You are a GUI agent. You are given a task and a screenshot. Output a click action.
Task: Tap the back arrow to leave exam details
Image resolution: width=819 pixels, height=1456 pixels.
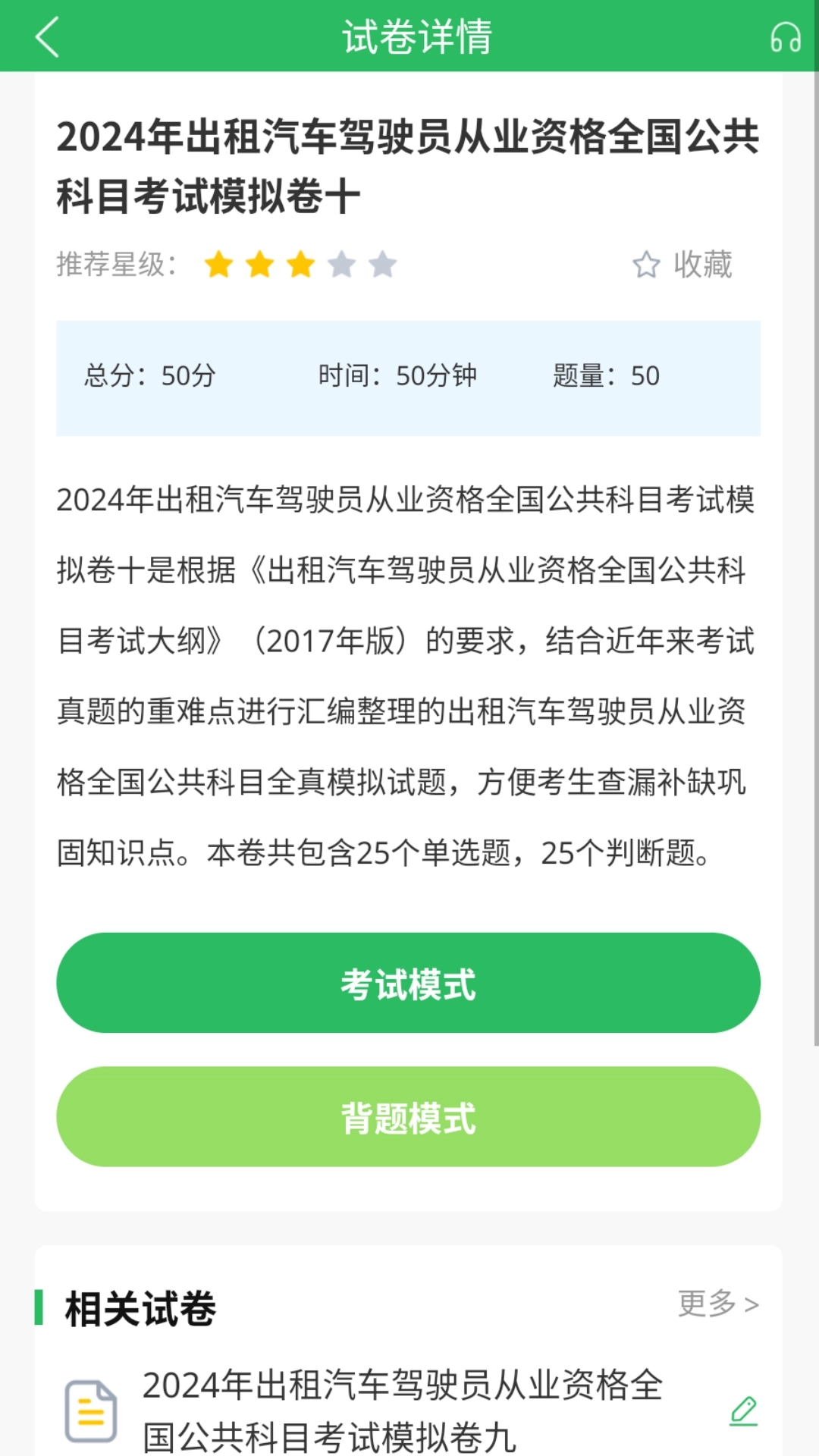[48, 36]
